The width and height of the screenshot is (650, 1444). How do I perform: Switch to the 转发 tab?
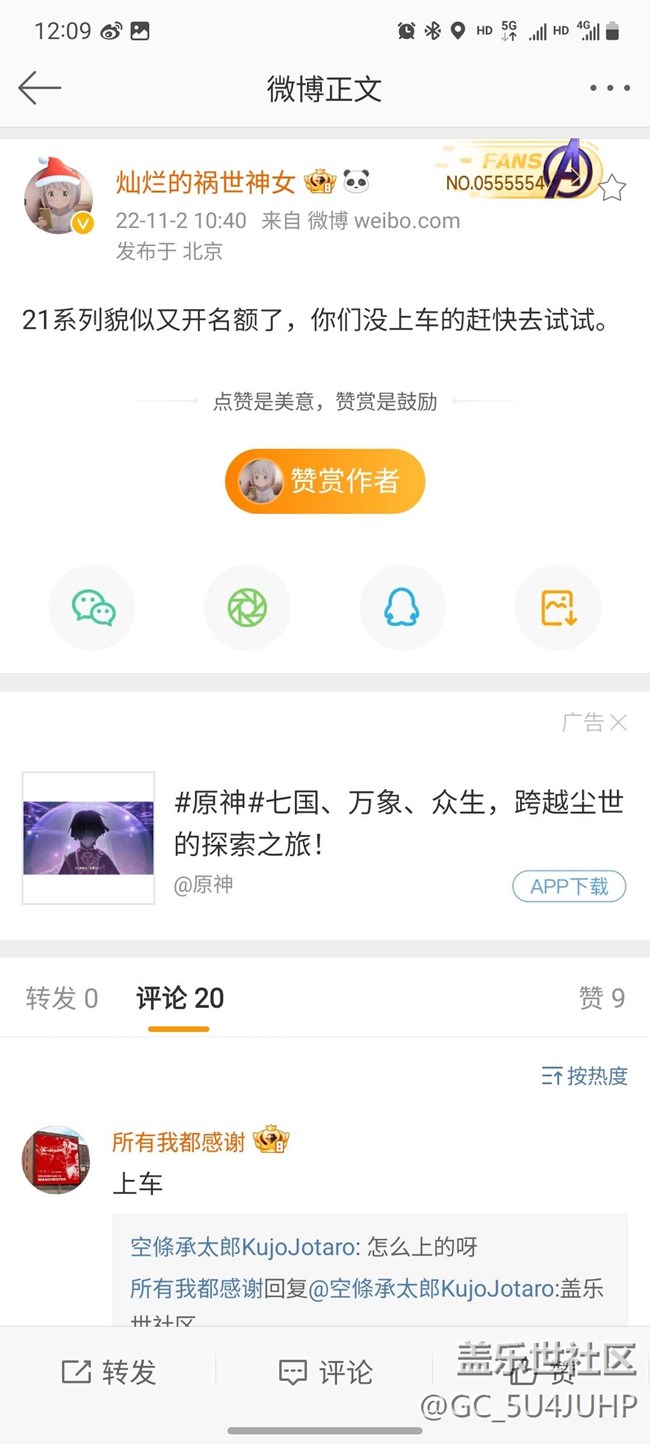point(62,998)
